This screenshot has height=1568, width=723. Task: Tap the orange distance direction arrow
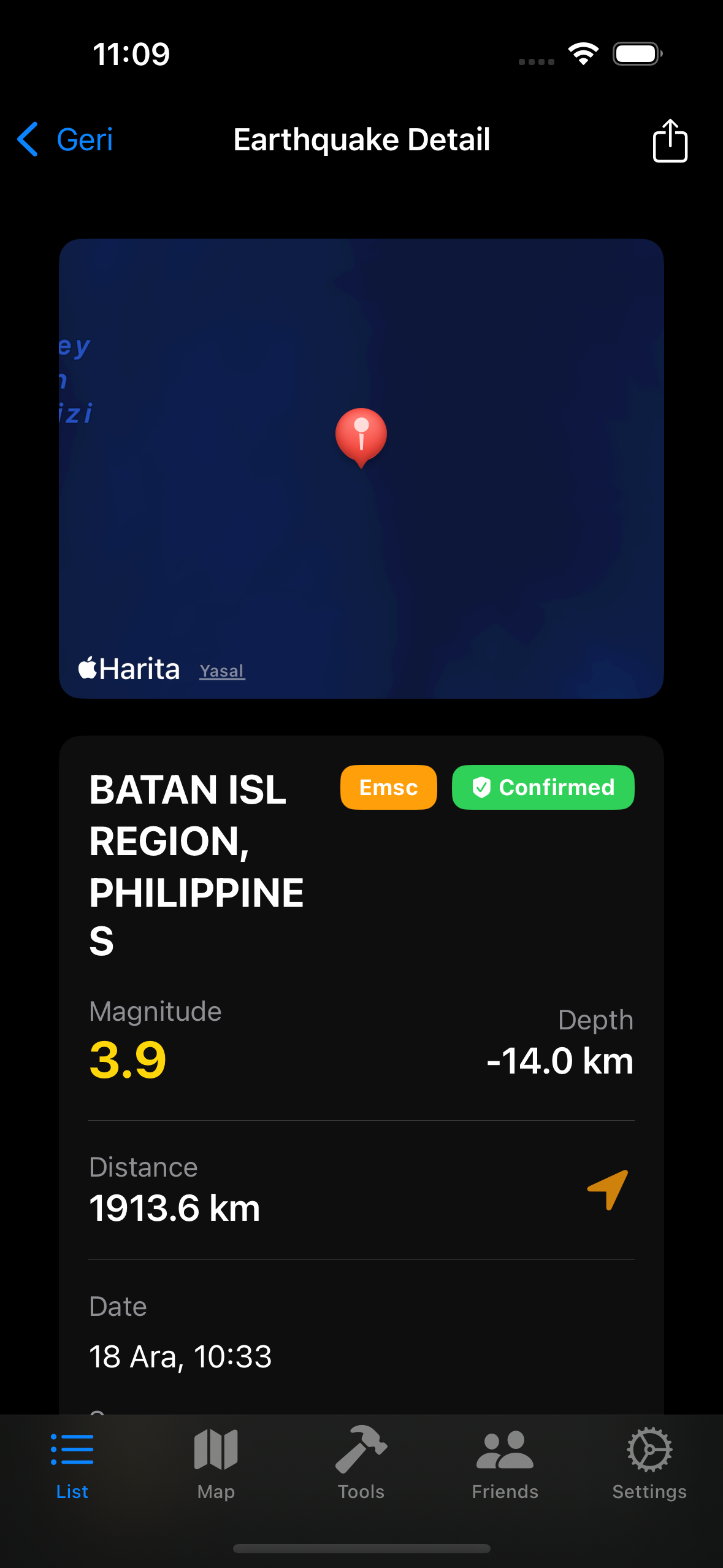click(608, 1189)
